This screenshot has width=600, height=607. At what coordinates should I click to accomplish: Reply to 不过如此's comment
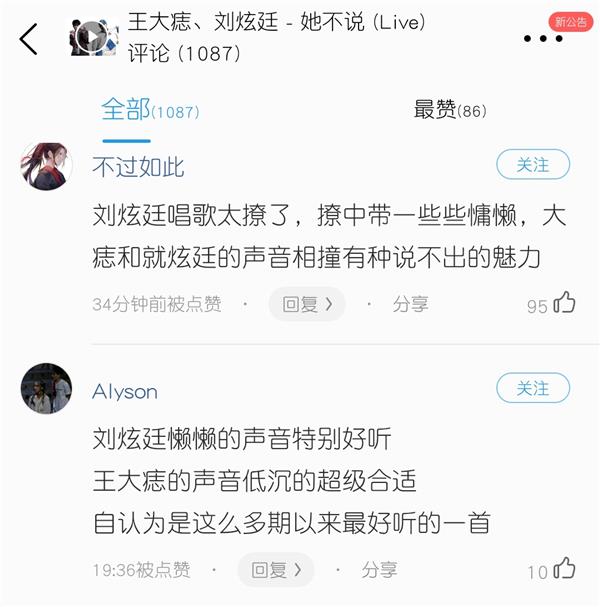pyautogui.click(x=306, y=304)
